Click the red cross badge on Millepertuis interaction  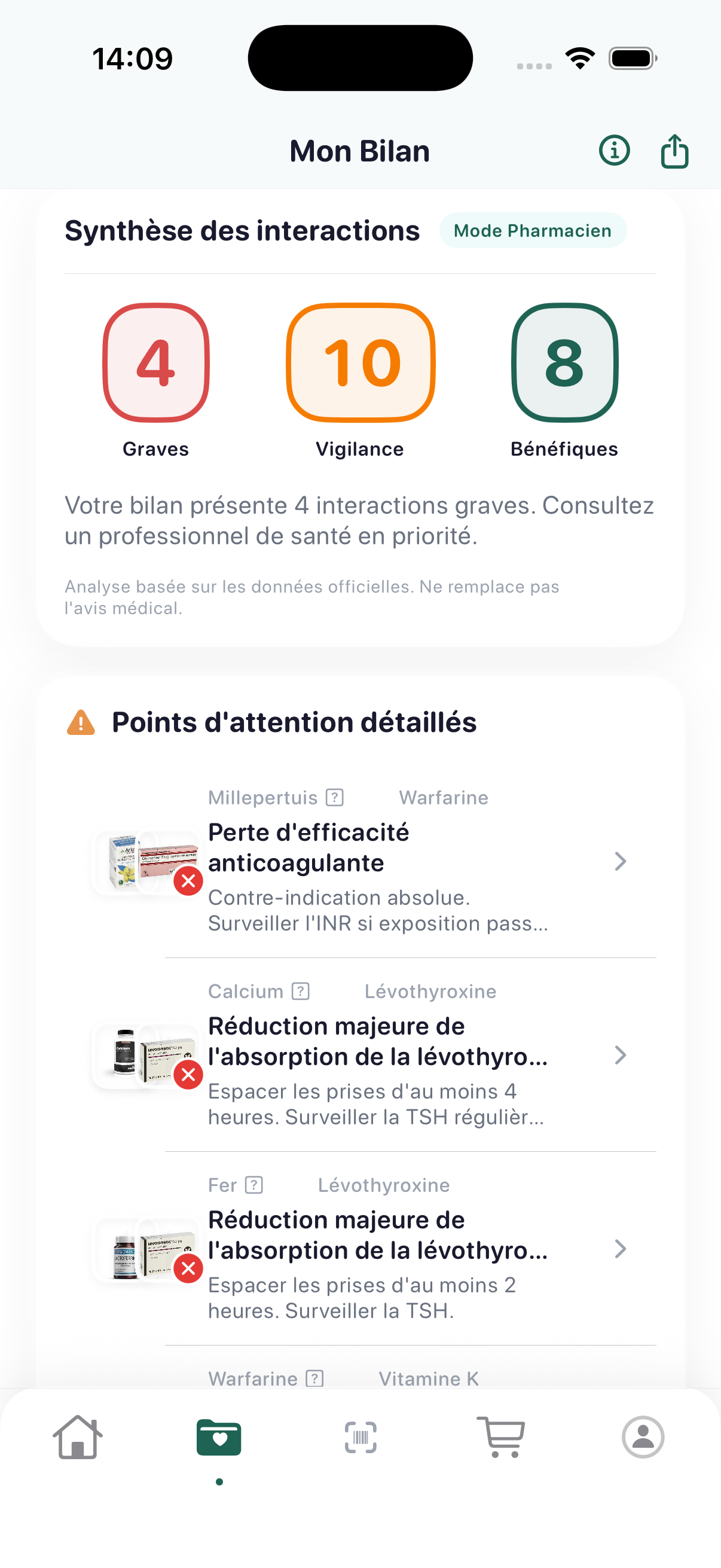click(188, 881)
